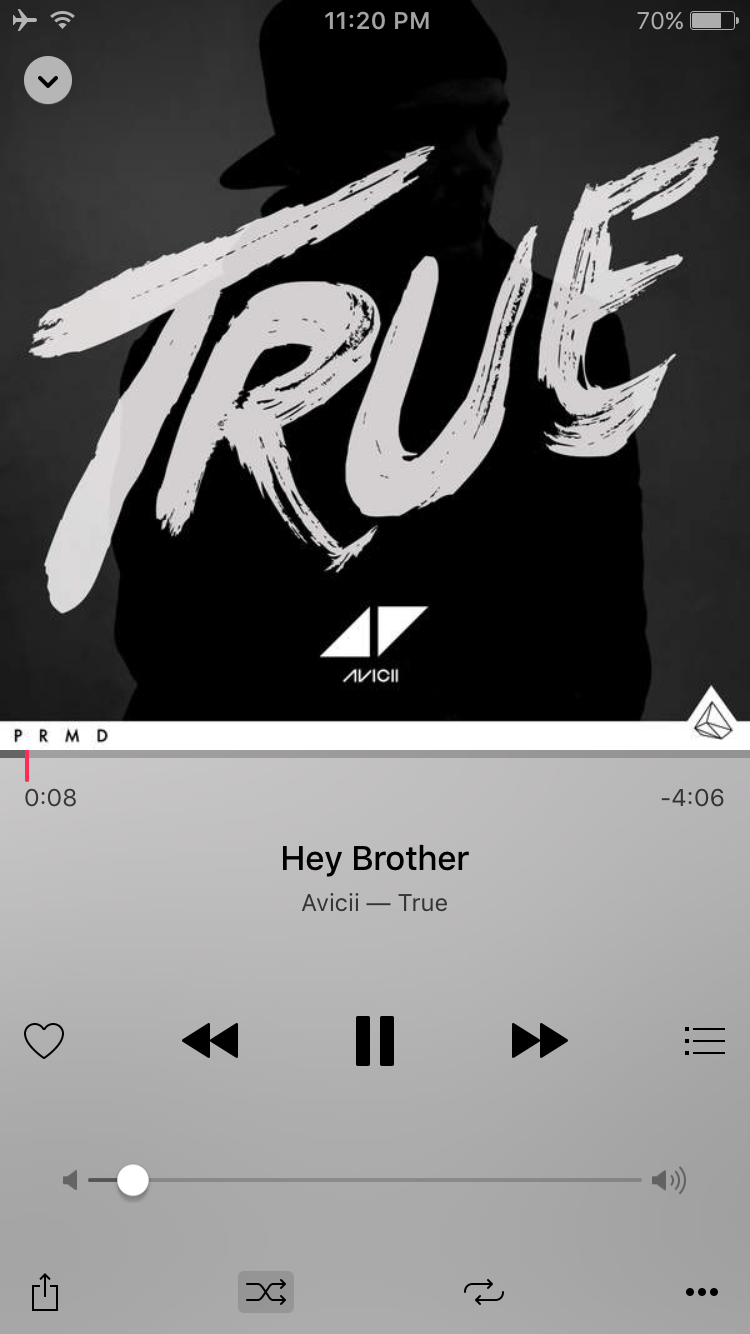Collapse the Now Playing screen
The width and height of the screenshot is (750, 1334).
[48, 80]
